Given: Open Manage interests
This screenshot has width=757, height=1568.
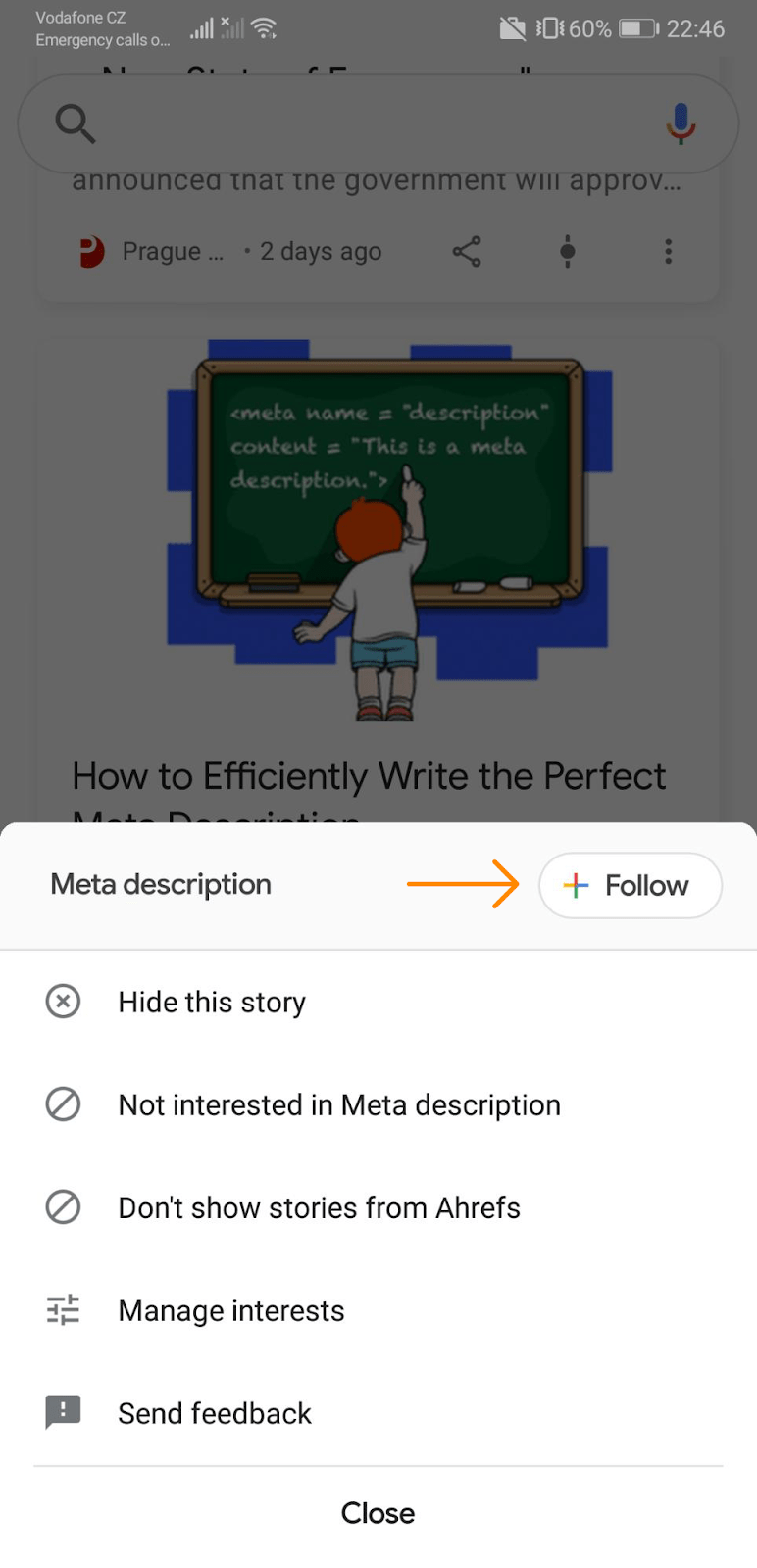Looking at the screenshot, I should pyautogui.click(x=231, y=1310).
